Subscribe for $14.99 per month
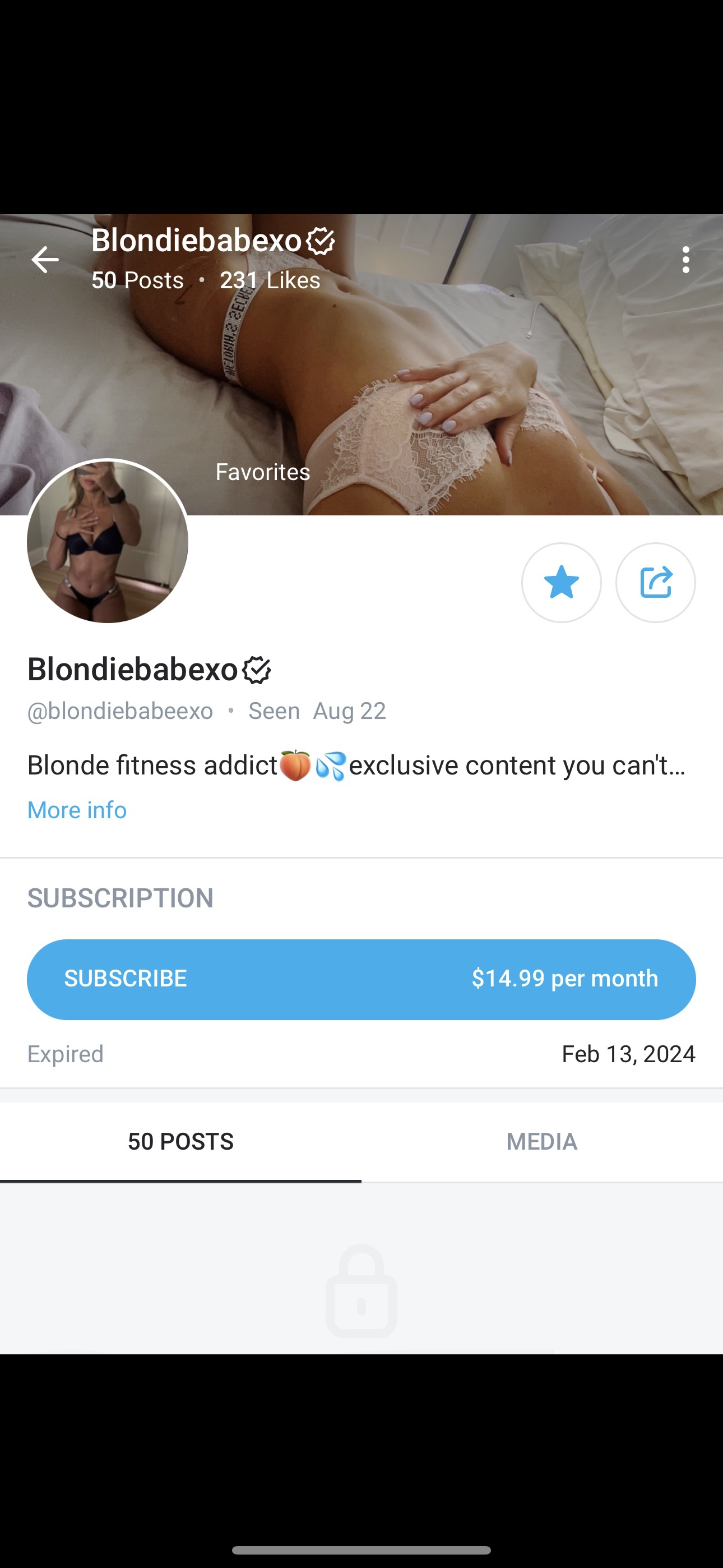This screenshot has width=723, height=1568. point(361,979)
